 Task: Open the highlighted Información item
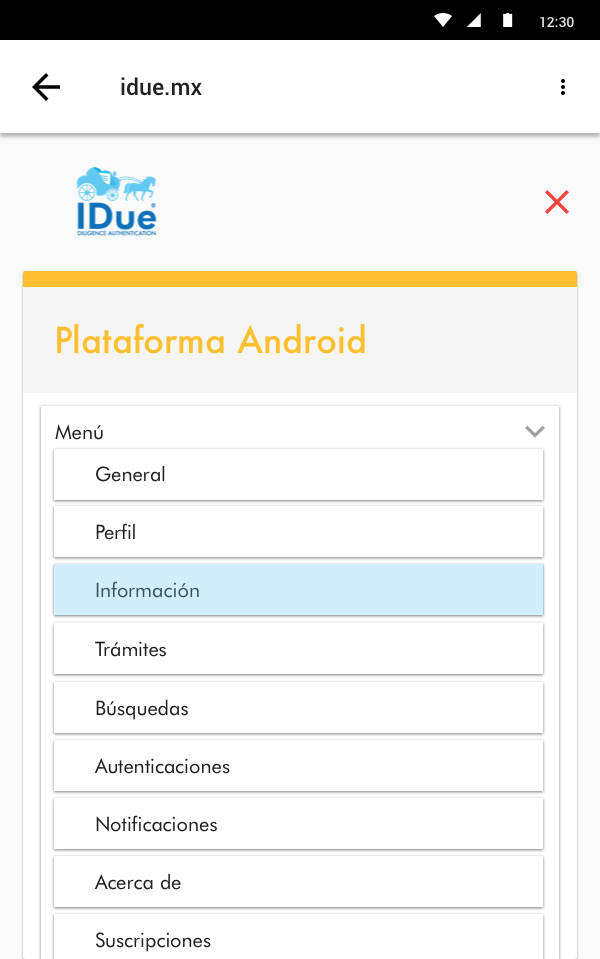[298, 590]
